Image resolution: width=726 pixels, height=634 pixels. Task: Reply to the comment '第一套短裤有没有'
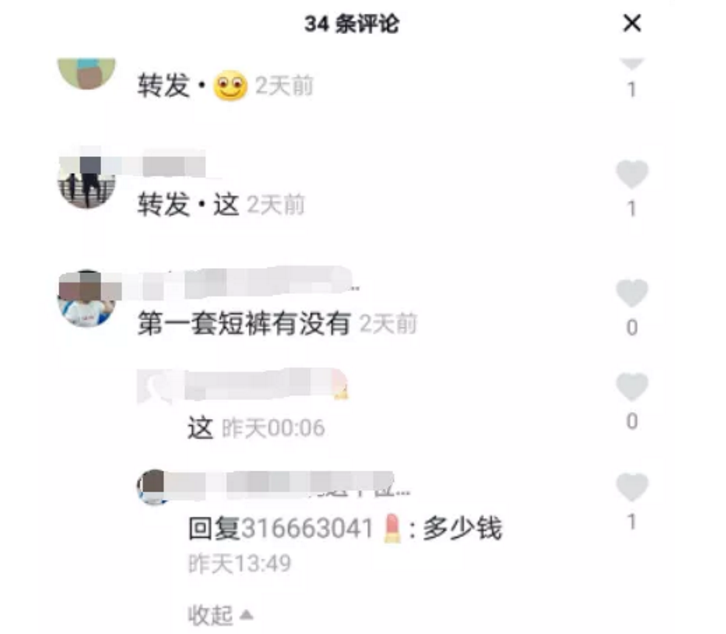click(x=243, y=323)
